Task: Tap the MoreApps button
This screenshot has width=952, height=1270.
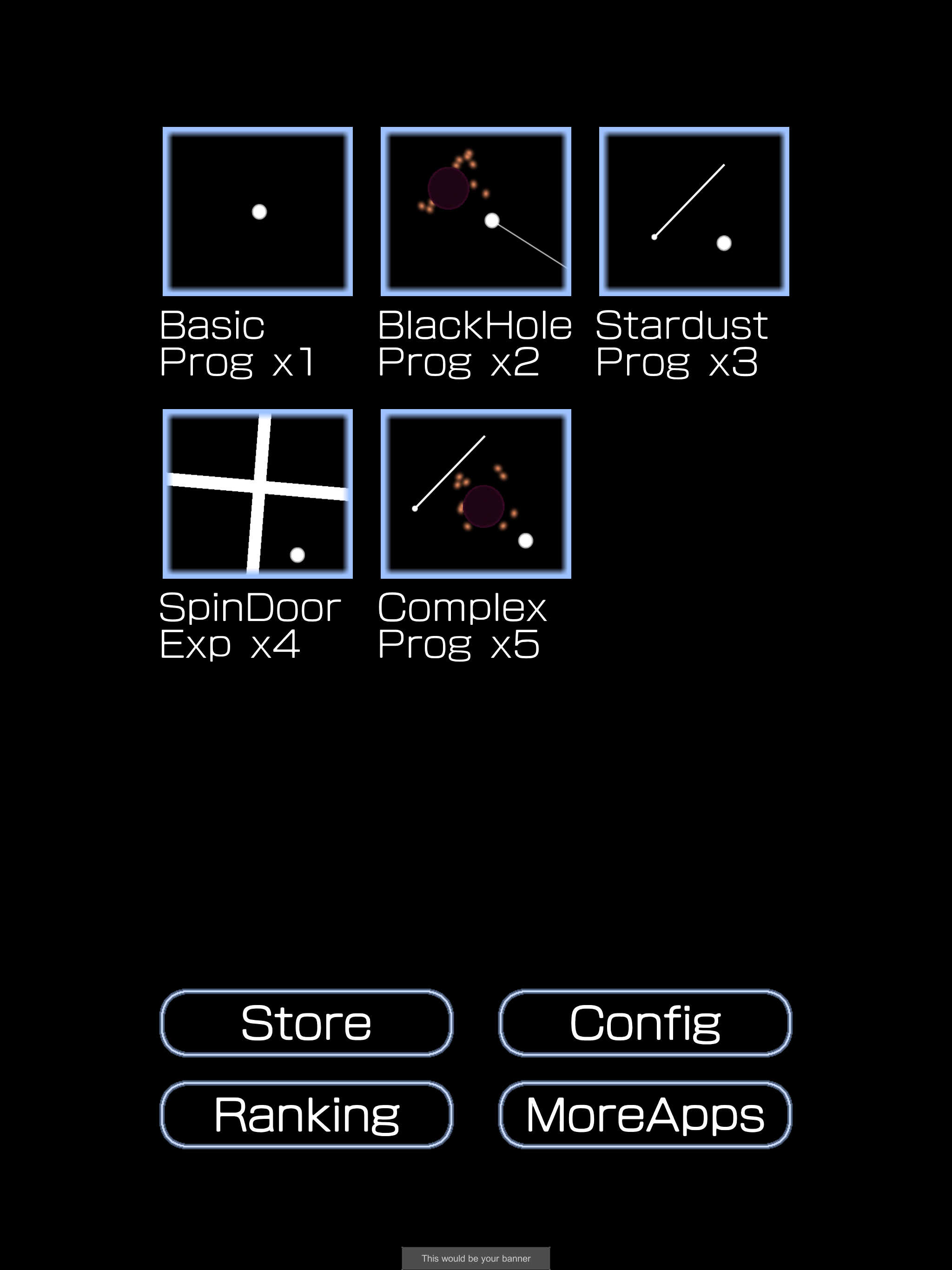Action: (645, 1114)
